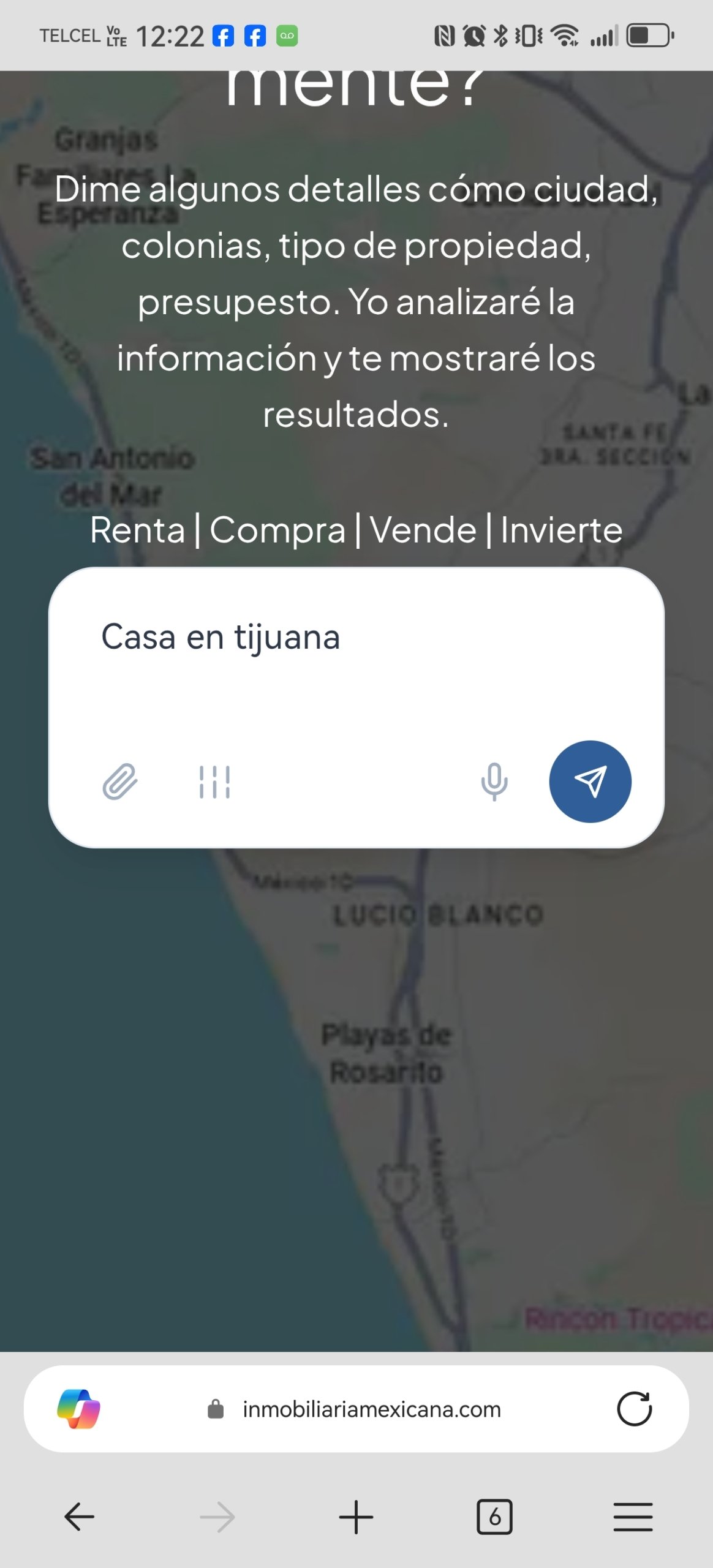The height and width of the screenshot is (1568, 713).
Task: Tap the inmobiliariamexicana.com address bar
Action: (x=371, y=1409)
